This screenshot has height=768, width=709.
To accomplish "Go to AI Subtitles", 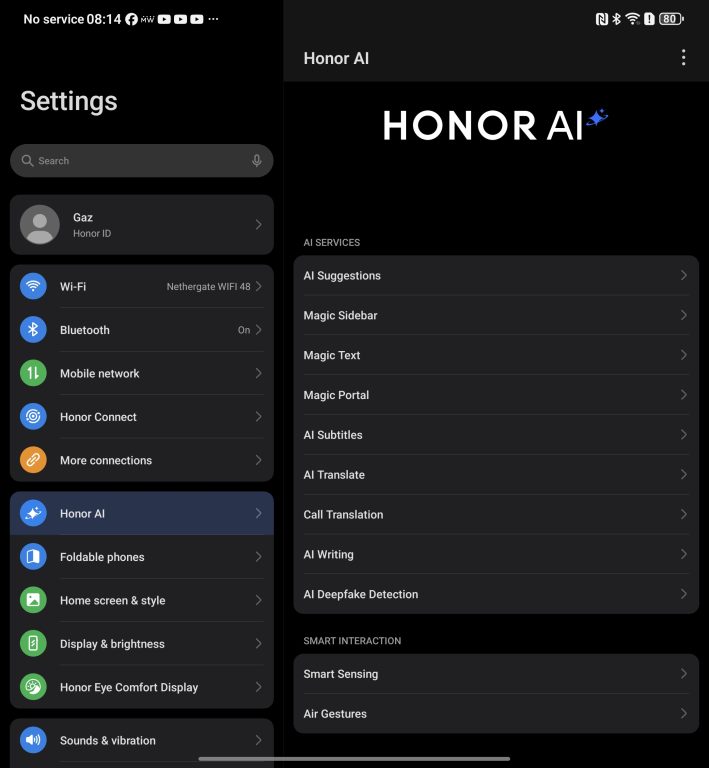I will click(x=495, y=435).
